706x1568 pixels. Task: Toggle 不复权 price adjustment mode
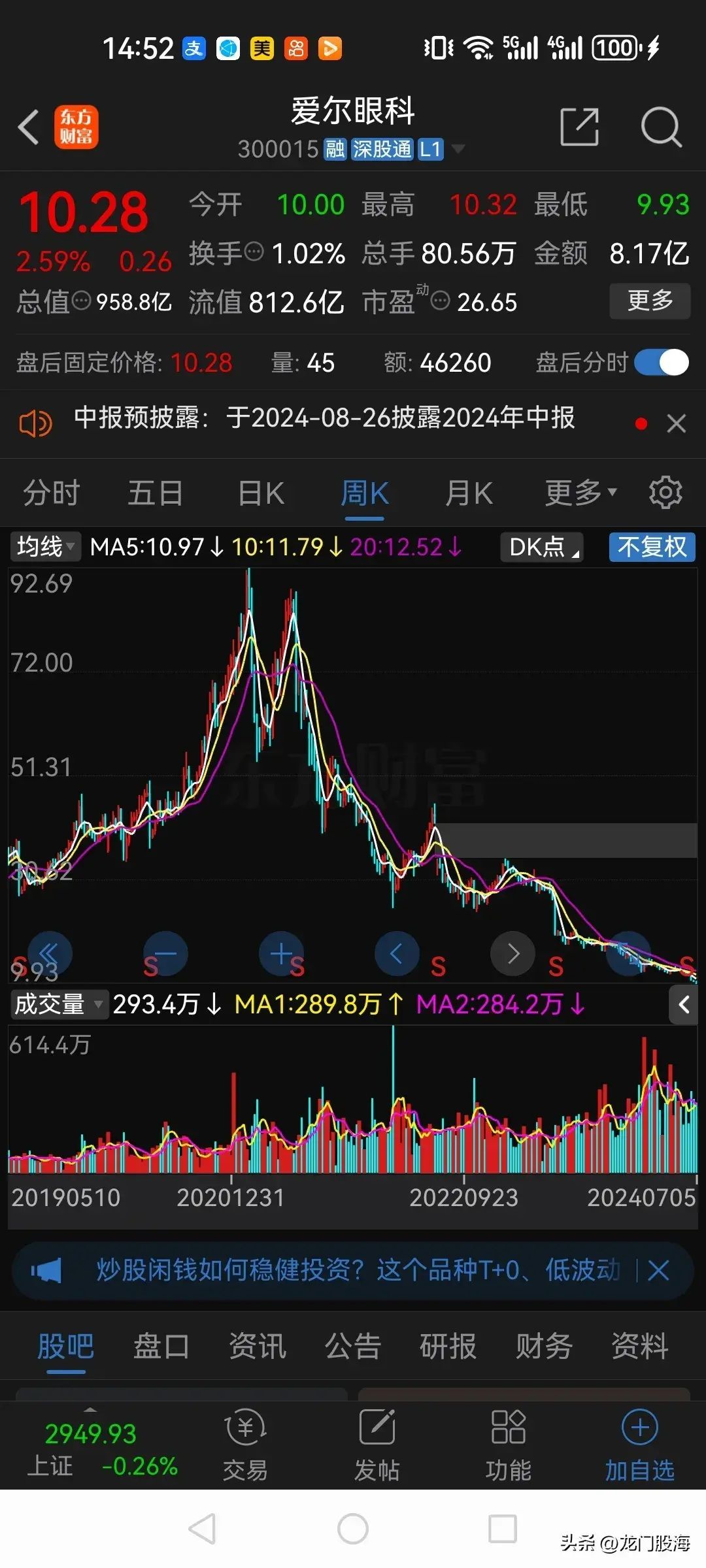pos(651,547)
